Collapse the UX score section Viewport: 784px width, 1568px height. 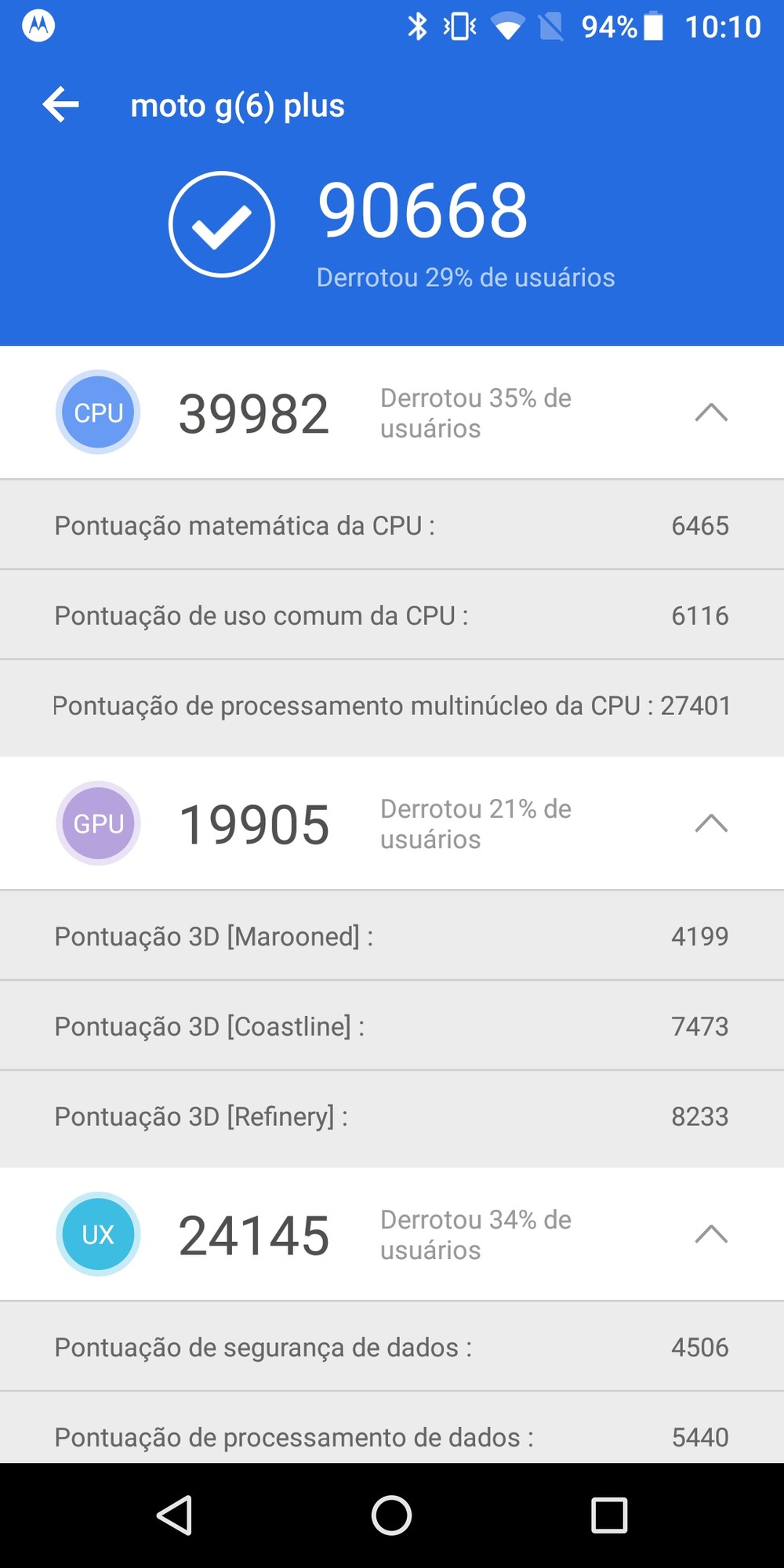click(x=711, y=1234)
